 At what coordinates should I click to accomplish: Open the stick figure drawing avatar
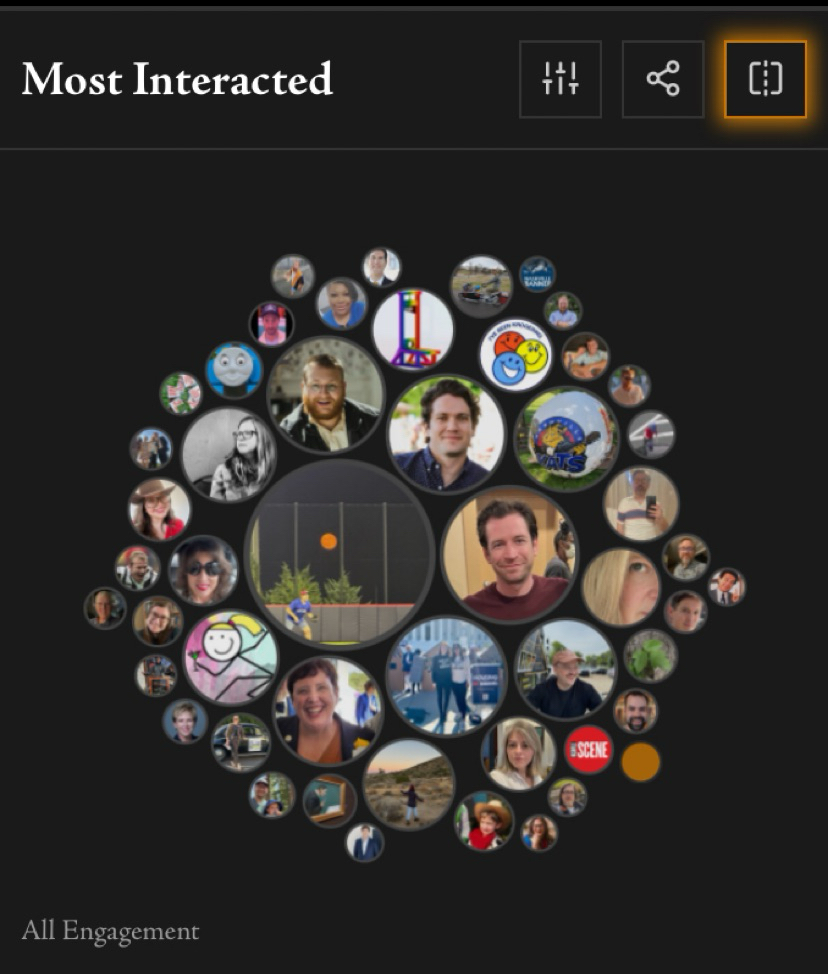(231, 658)
